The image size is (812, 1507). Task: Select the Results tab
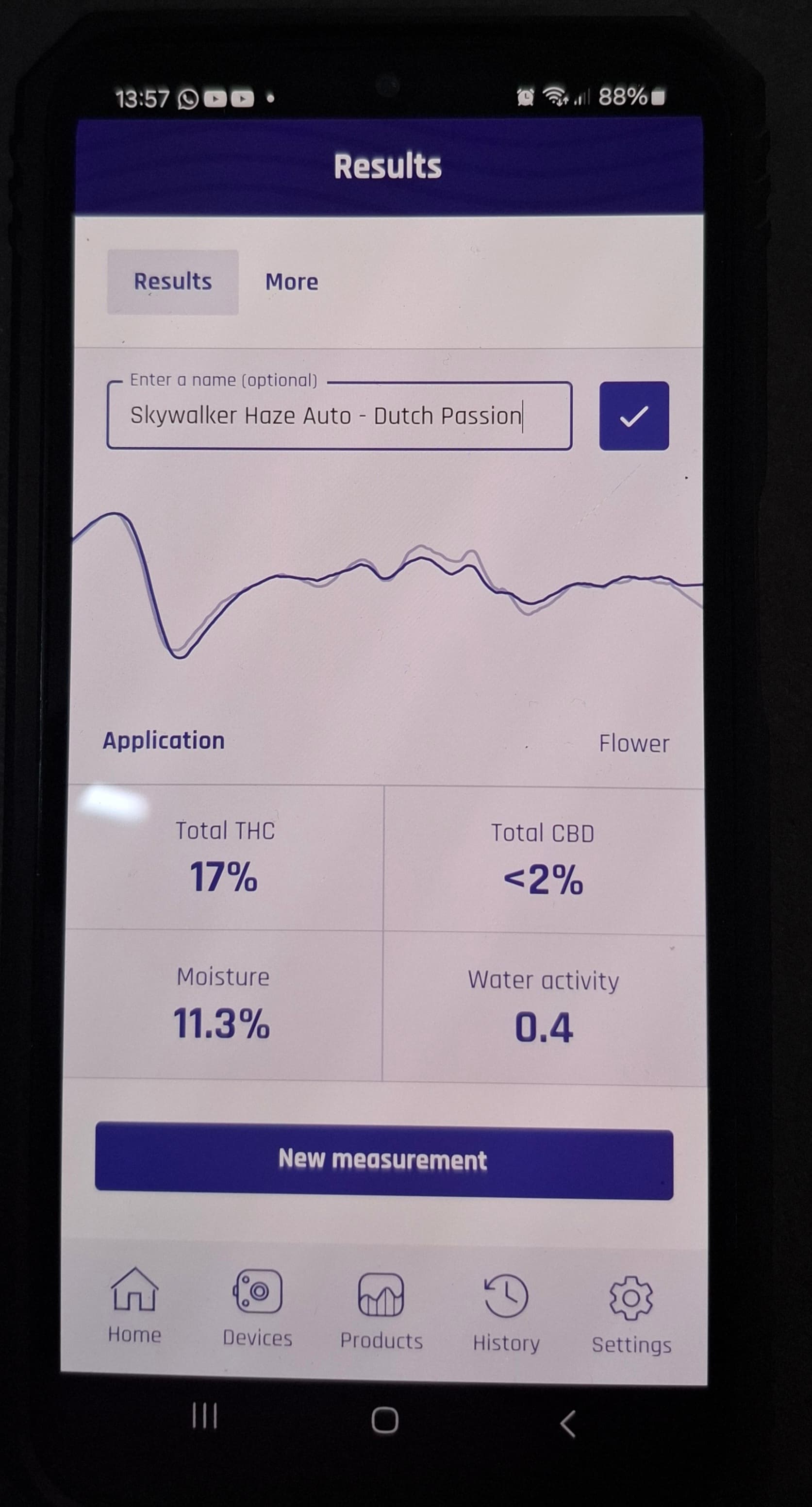click(173, 282)
